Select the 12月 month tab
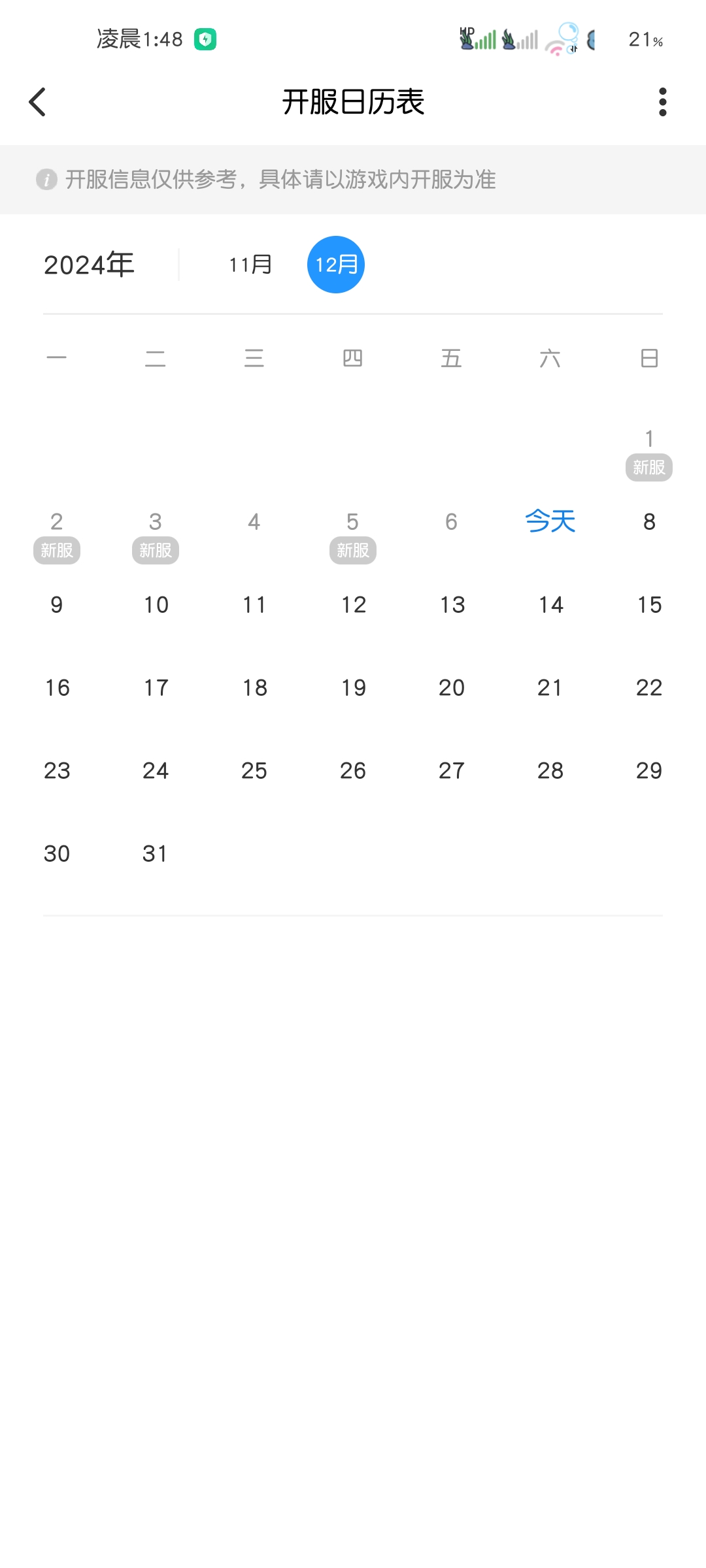 336,265
